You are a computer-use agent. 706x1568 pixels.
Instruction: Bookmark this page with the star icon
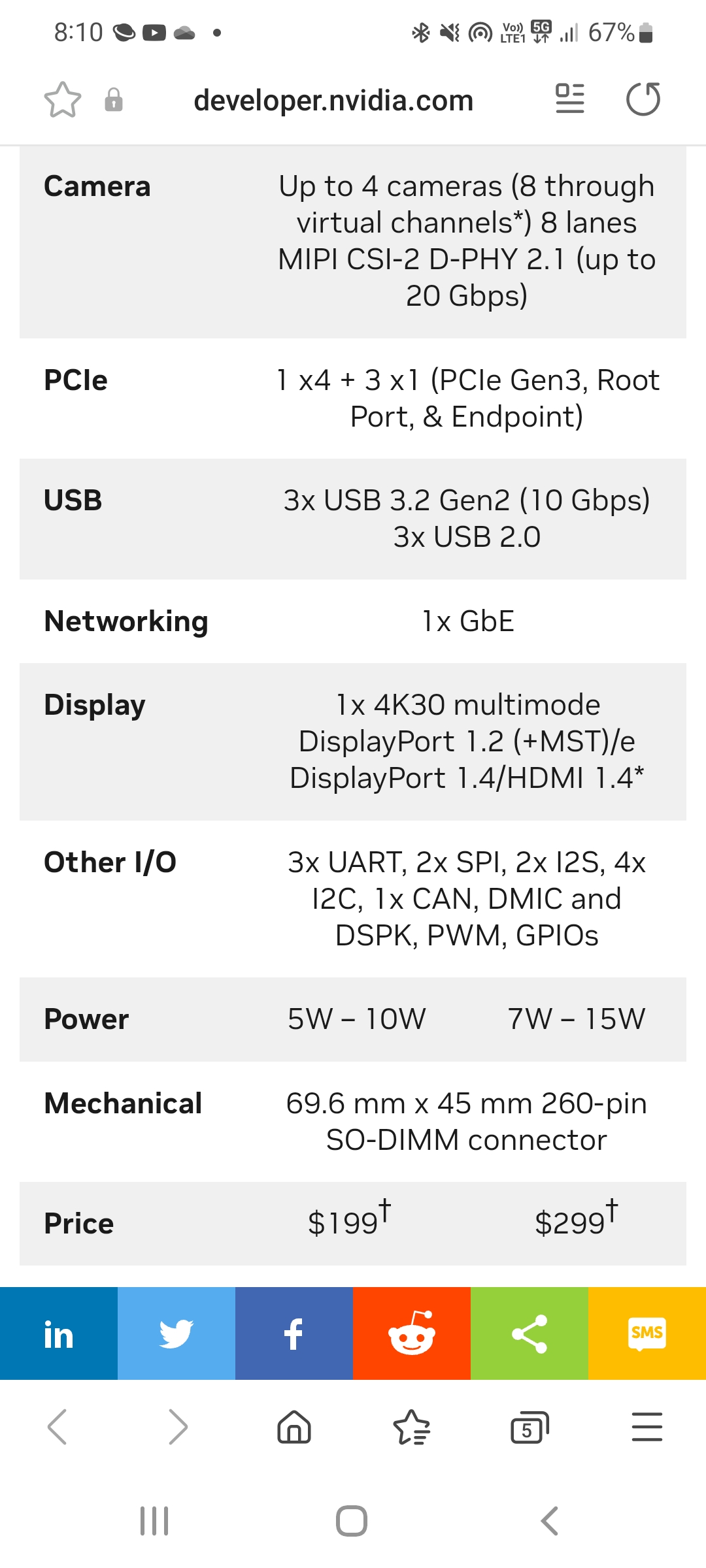(63, 100)
